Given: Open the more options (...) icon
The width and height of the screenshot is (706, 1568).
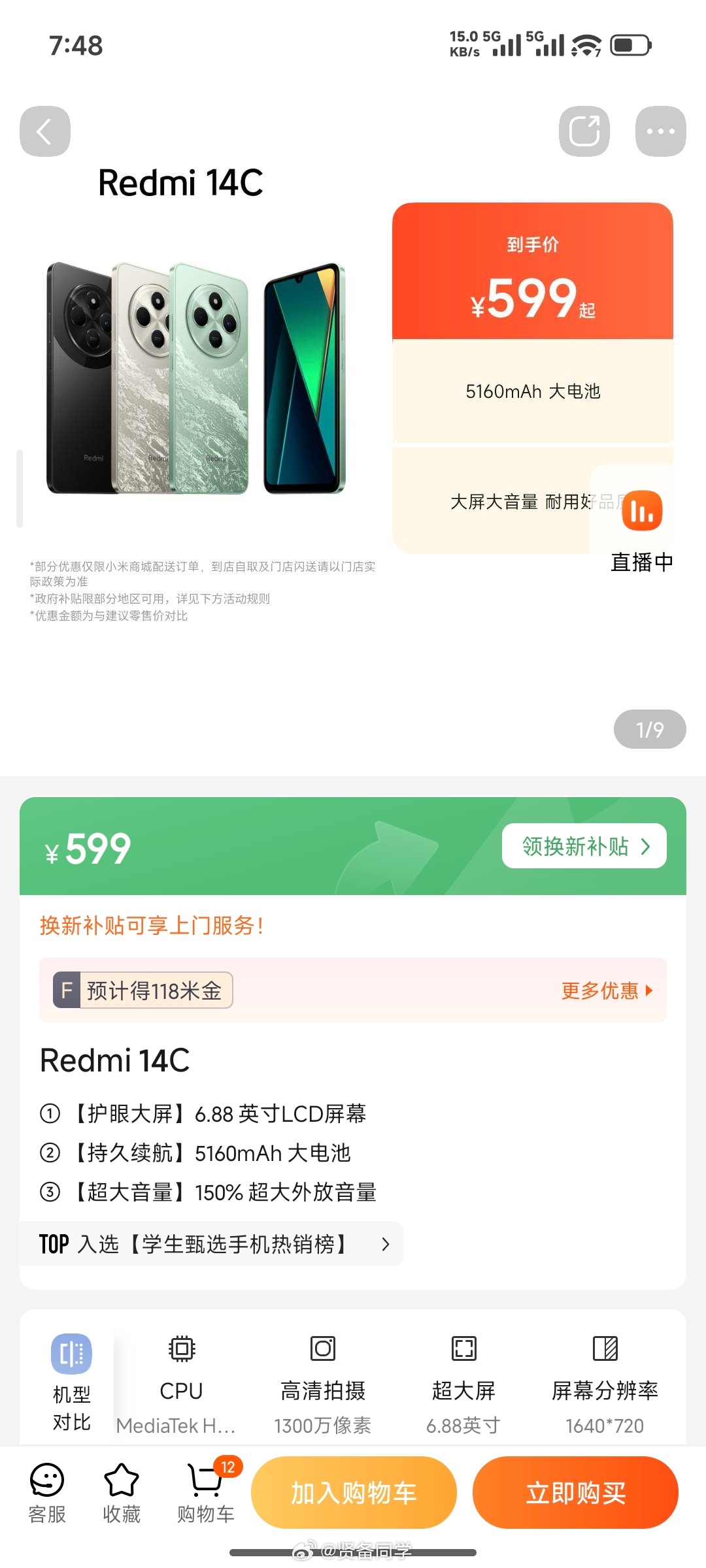Looking at the screenshot, I should (661, 131).
